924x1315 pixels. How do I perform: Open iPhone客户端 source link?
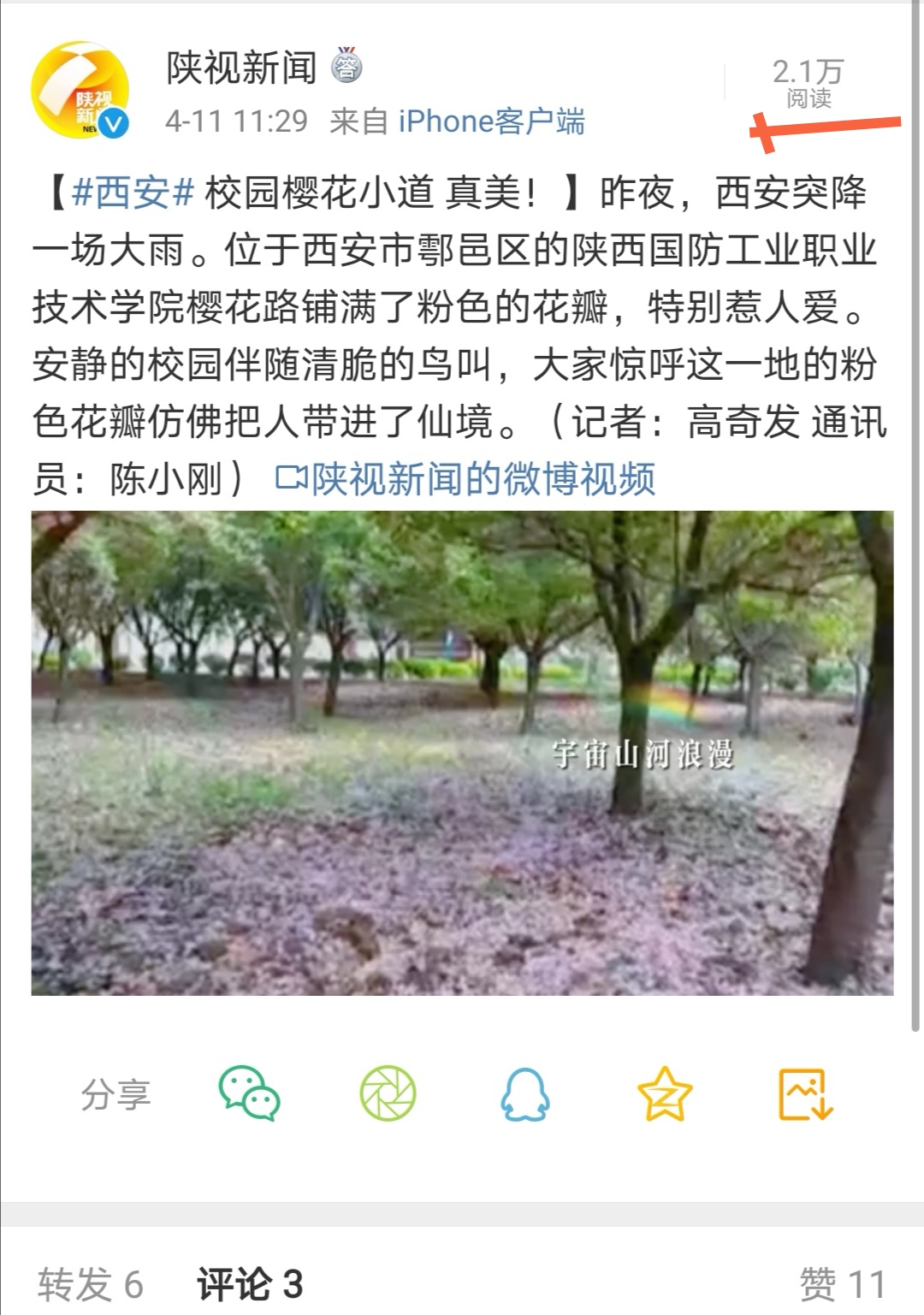click(x=491, y=121)
